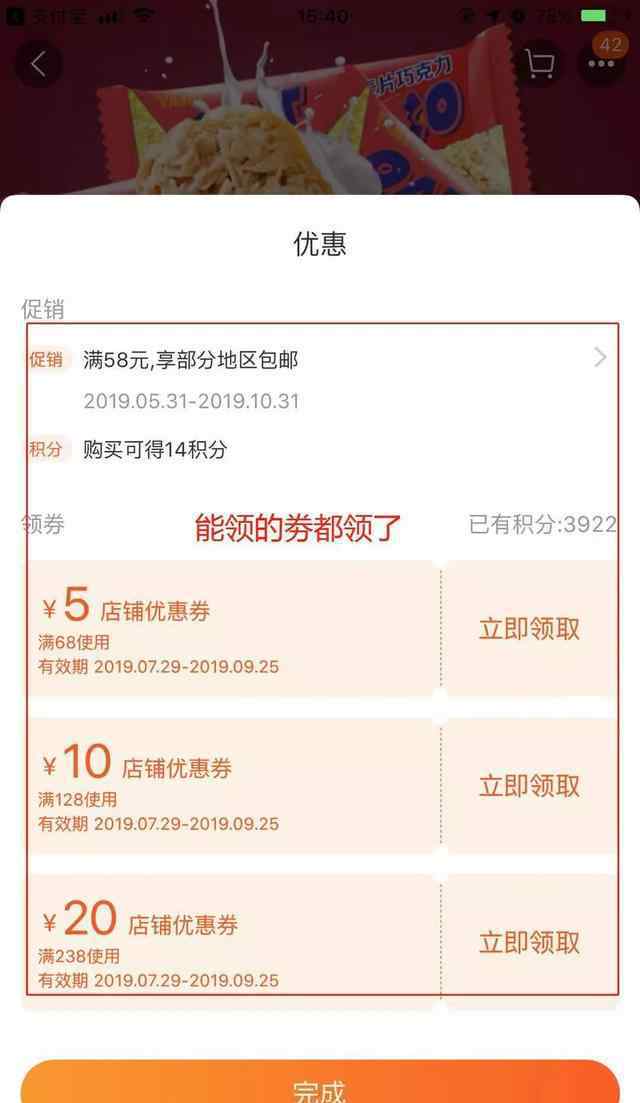640x1103 pixels.
Task: Open the shopping cart
Action: pos(539,65)
